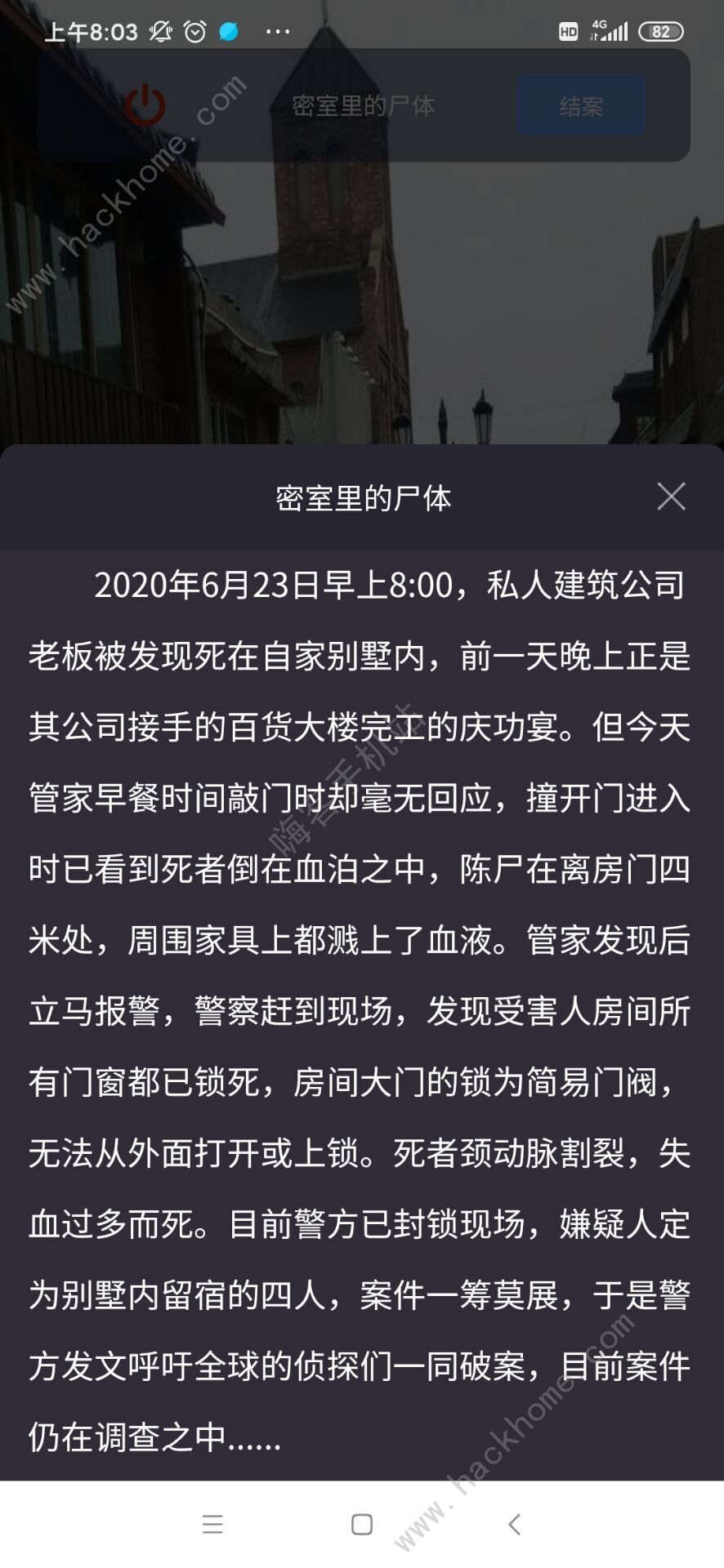
Task: Select the case description text area
Action: point(362,980)
